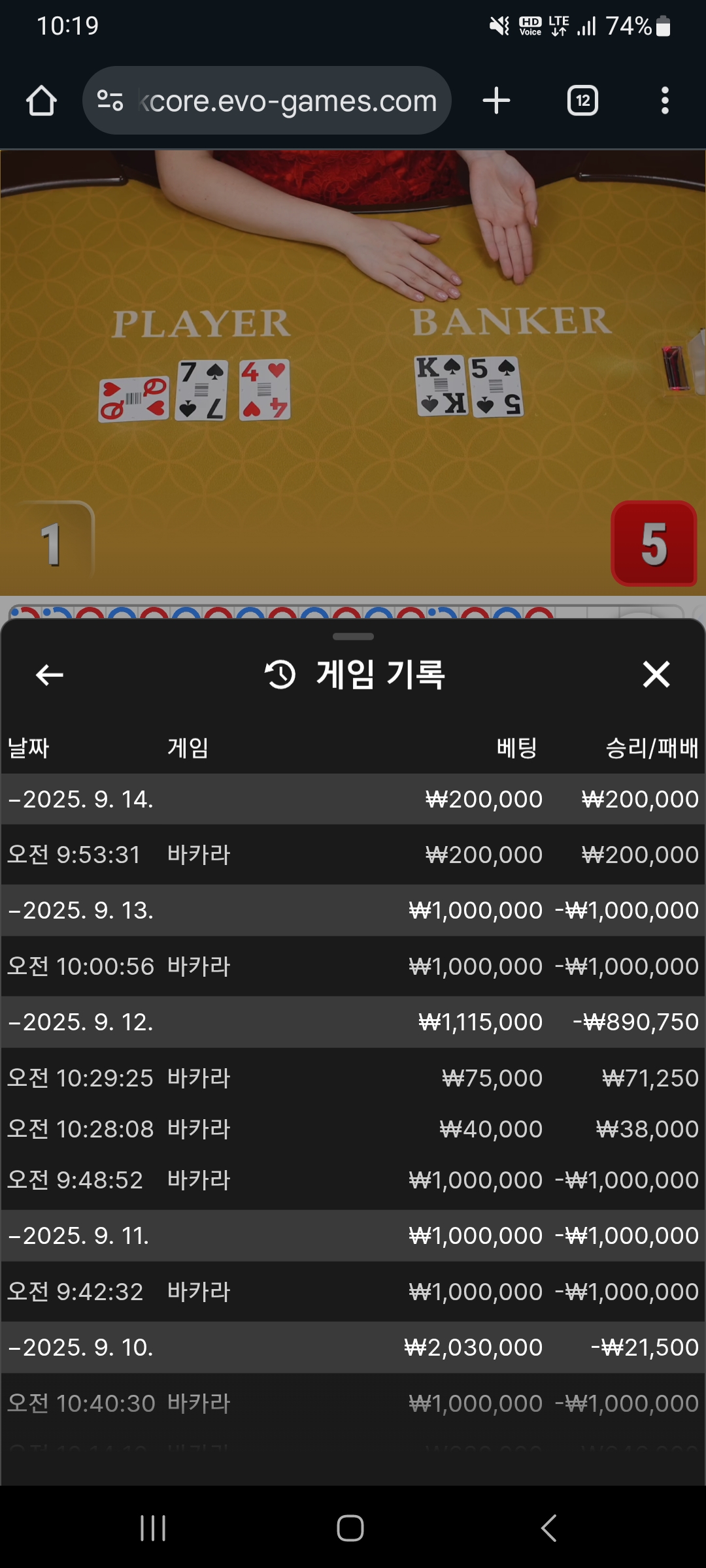Collapse the 2025. 9. 13. date group
This screenshot has height=1568, width=706.
click(x=81, y=910)
